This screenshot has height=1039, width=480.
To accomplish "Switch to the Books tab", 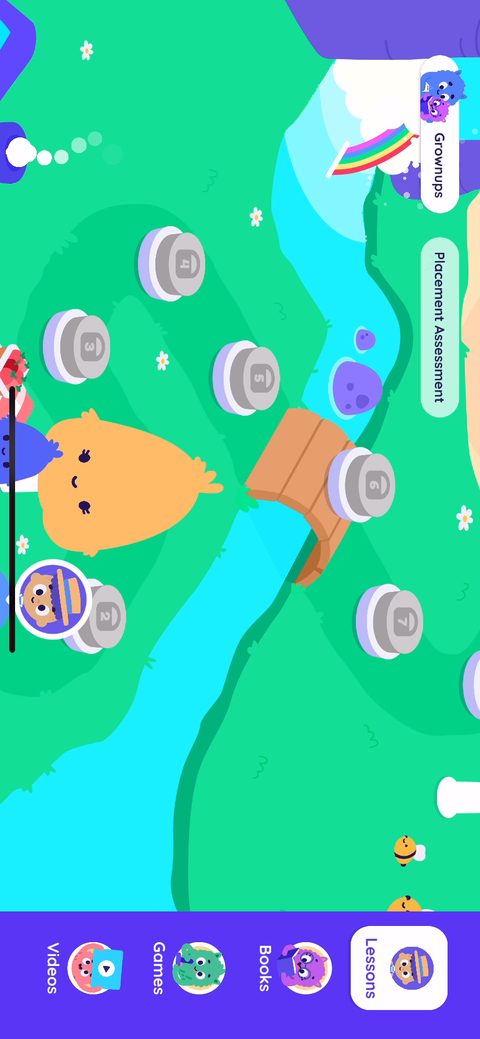I will click(x=294, y=967).
